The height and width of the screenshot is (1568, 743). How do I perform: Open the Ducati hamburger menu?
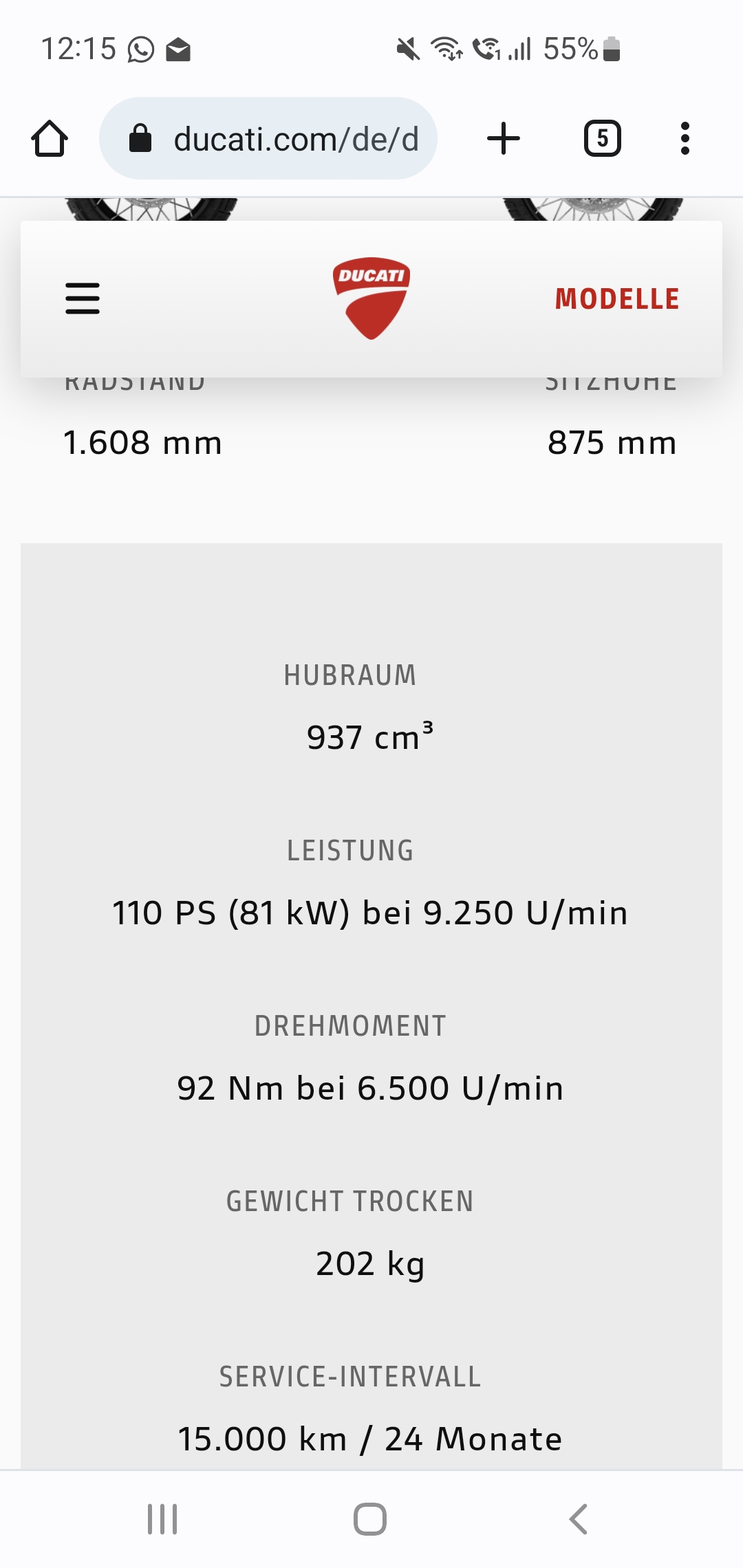83,298
